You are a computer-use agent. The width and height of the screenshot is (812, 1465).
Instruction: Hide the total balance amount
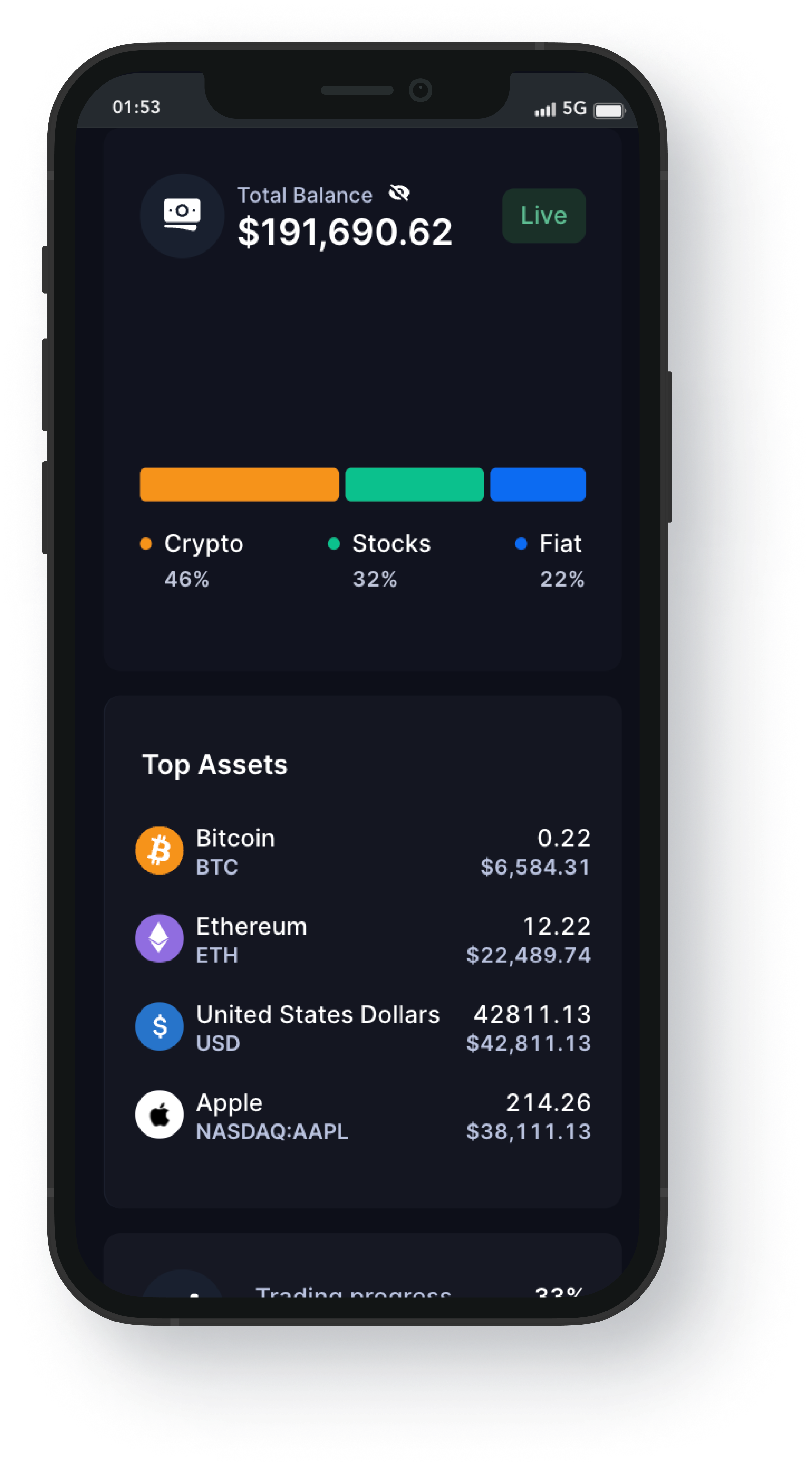399,193
